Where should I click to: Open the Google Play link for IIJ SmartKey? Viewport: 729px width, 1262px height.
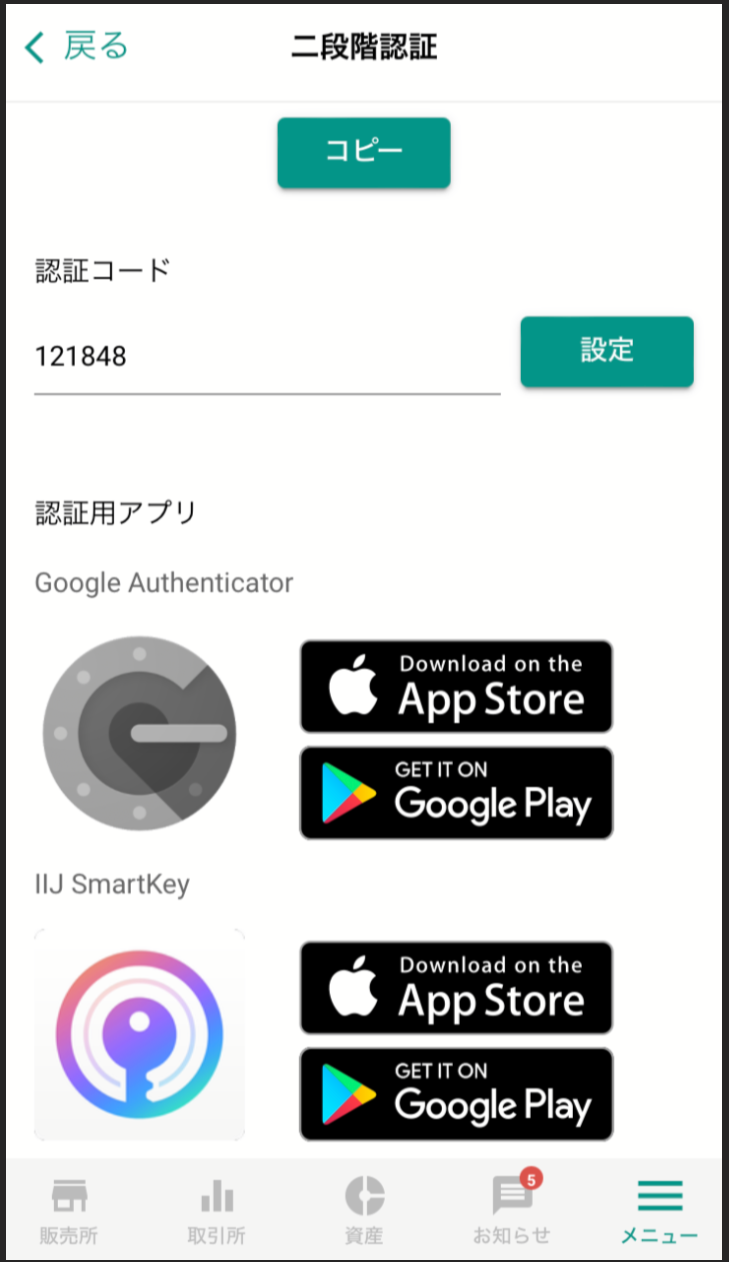click(456, 1094)
